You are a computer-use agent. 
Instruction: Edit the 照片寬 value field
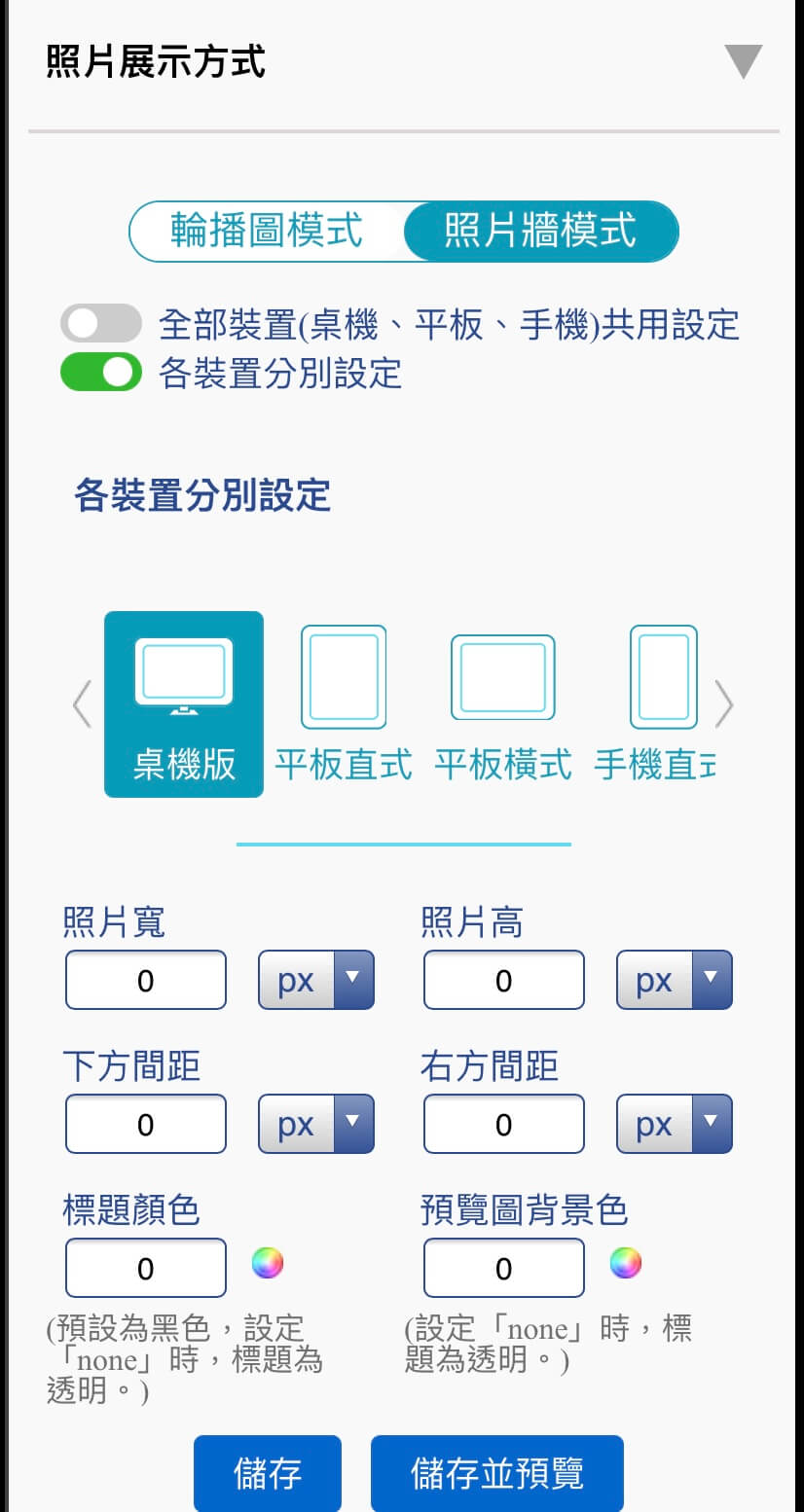(x=146, y=980)
